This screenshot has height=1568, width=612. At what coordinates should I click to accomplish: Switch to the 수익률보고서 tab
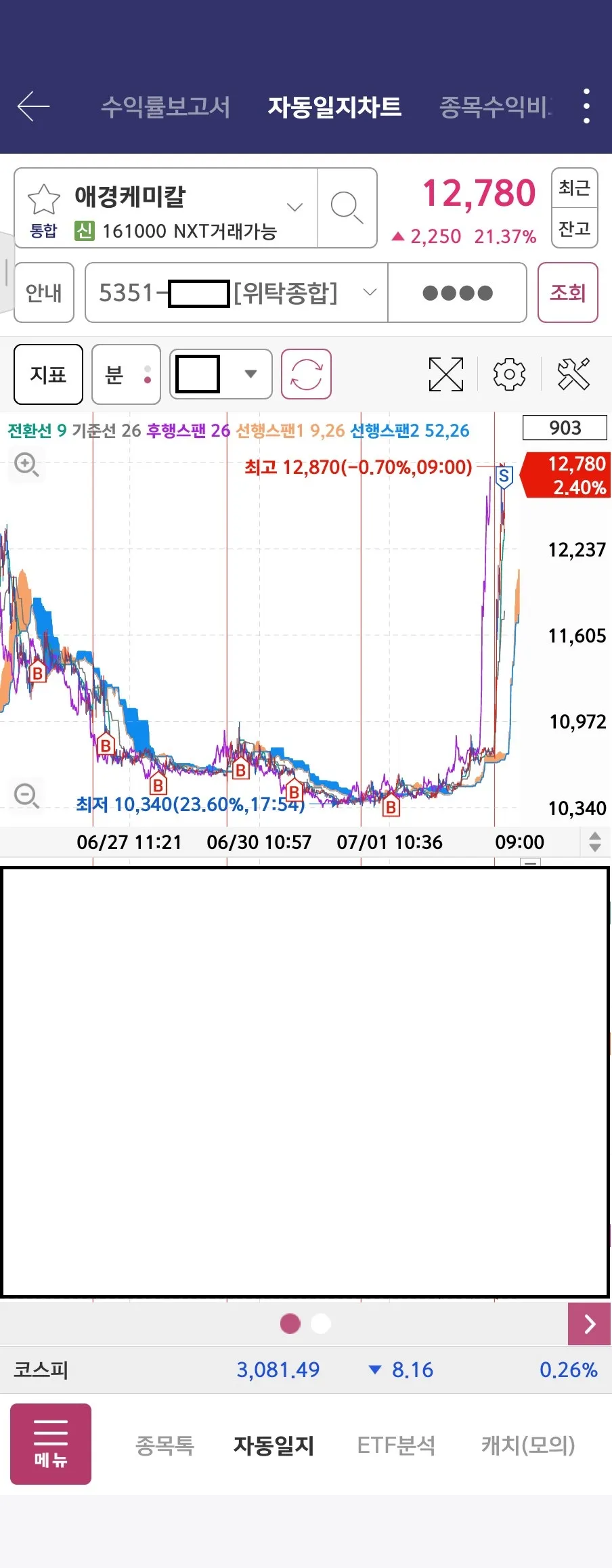[x=165, y=107]
